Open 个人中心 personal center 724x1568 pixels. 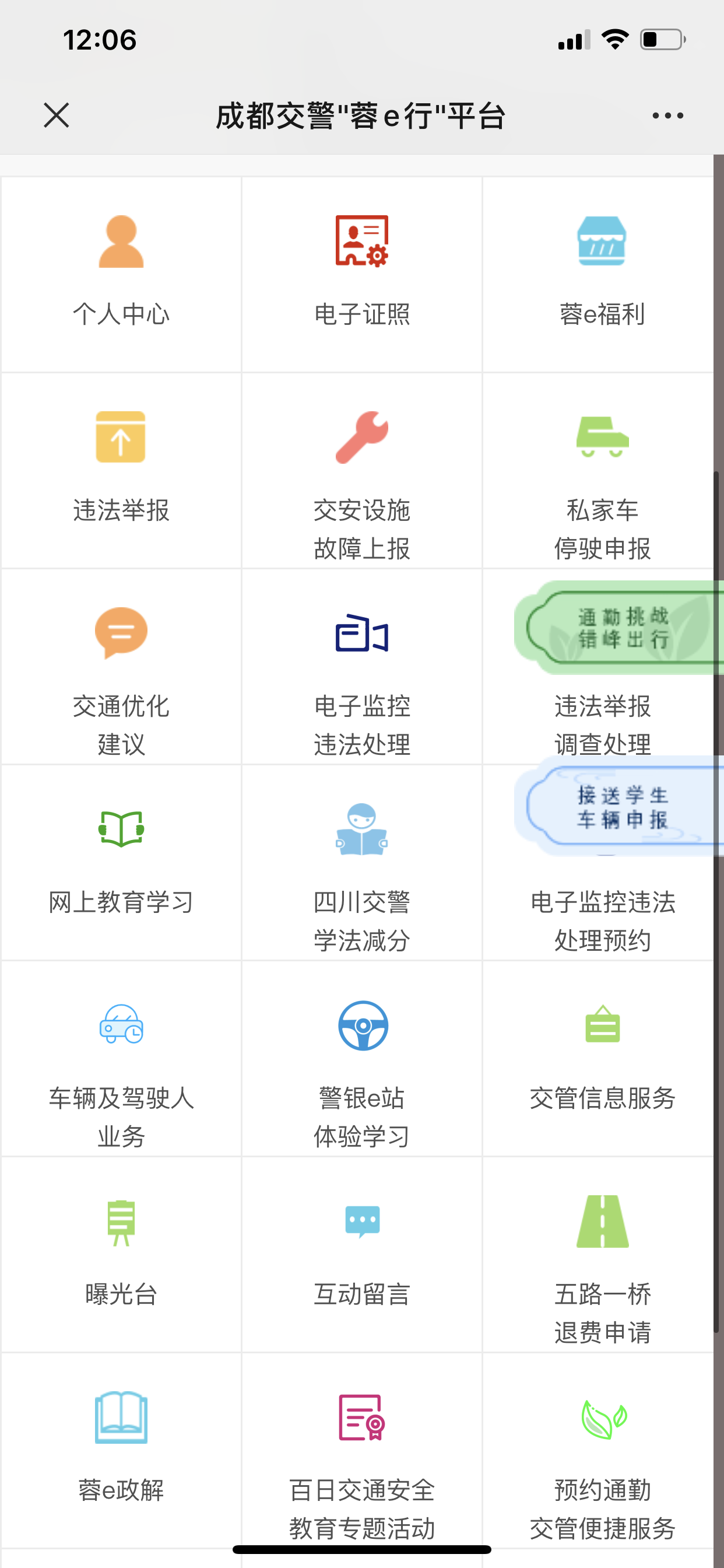pyautogui.click(x=121, y=275)
